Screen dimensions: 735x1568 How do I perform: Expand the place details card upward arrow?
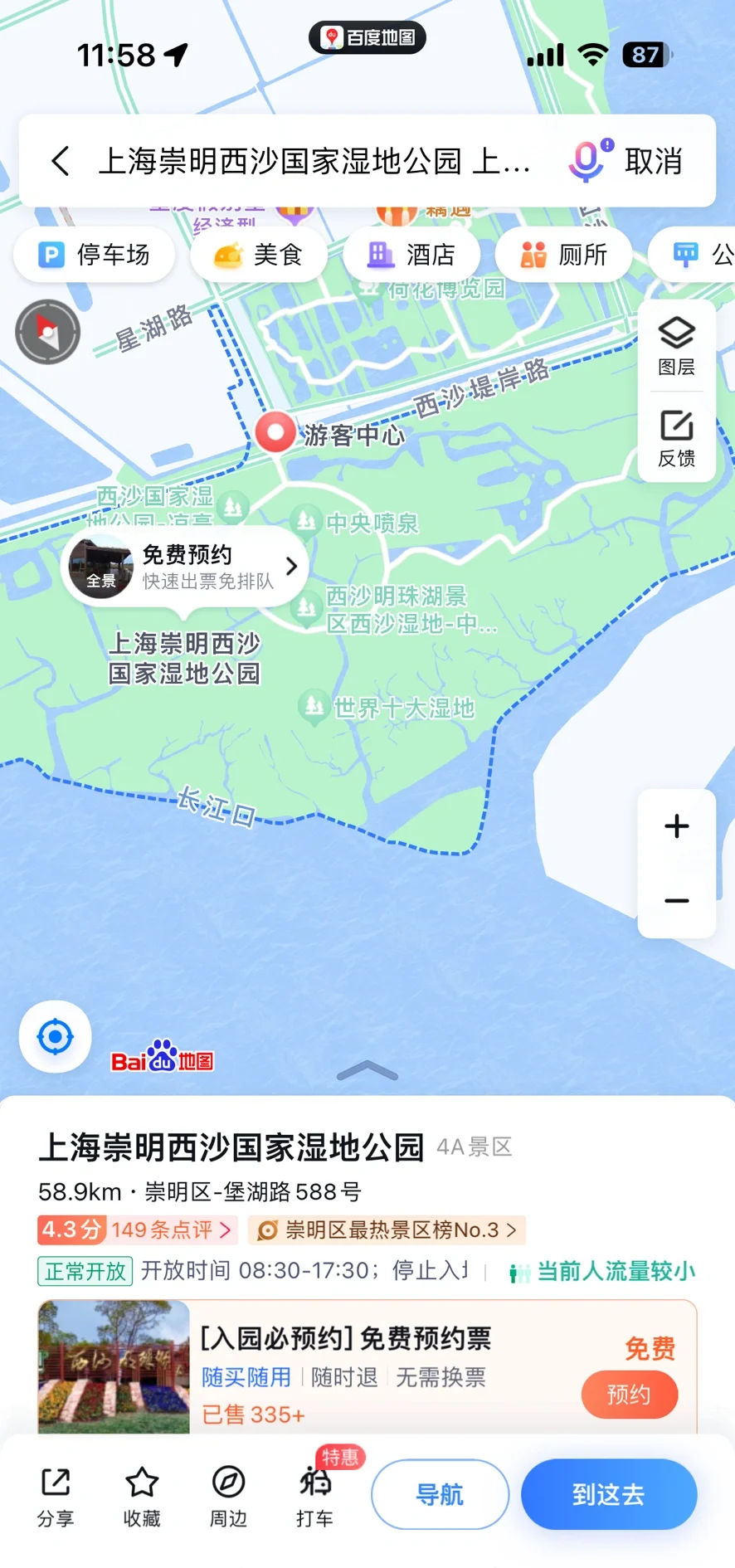(367, 1071)
